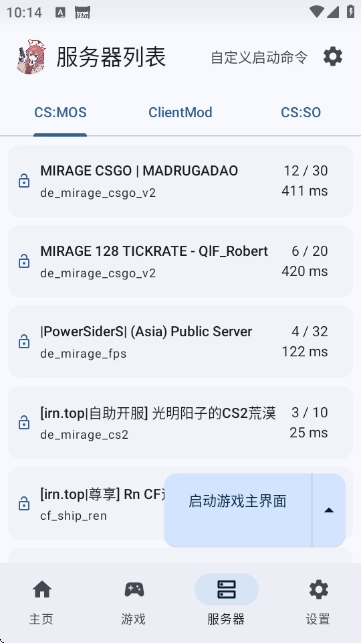Switch to the 游戏 games tab
361x643 pixels.
click(x=134, y=601)
